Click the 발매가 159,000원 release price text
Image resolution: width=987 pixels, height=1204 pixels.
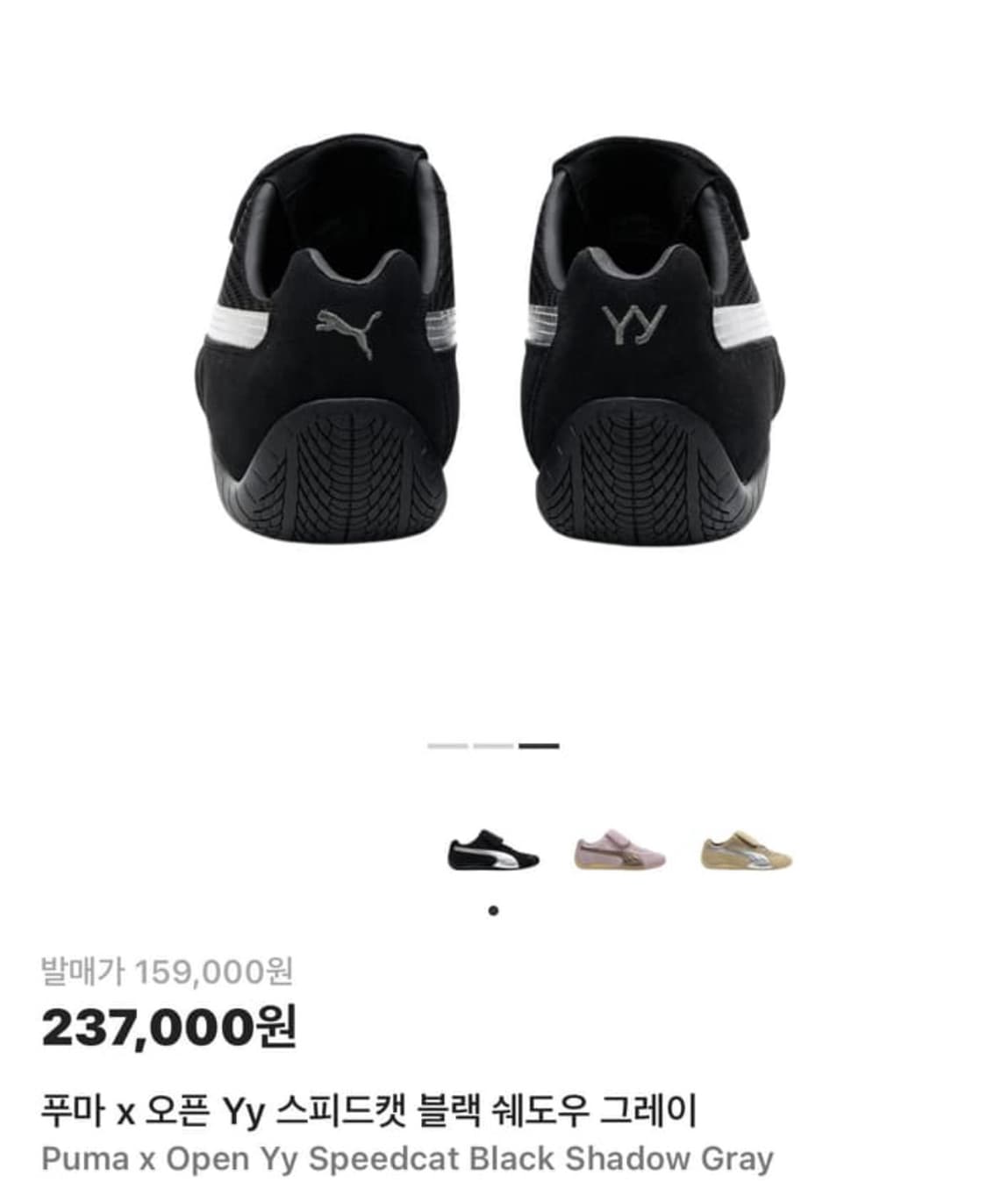pyautogui.click(x=167, y=968)
